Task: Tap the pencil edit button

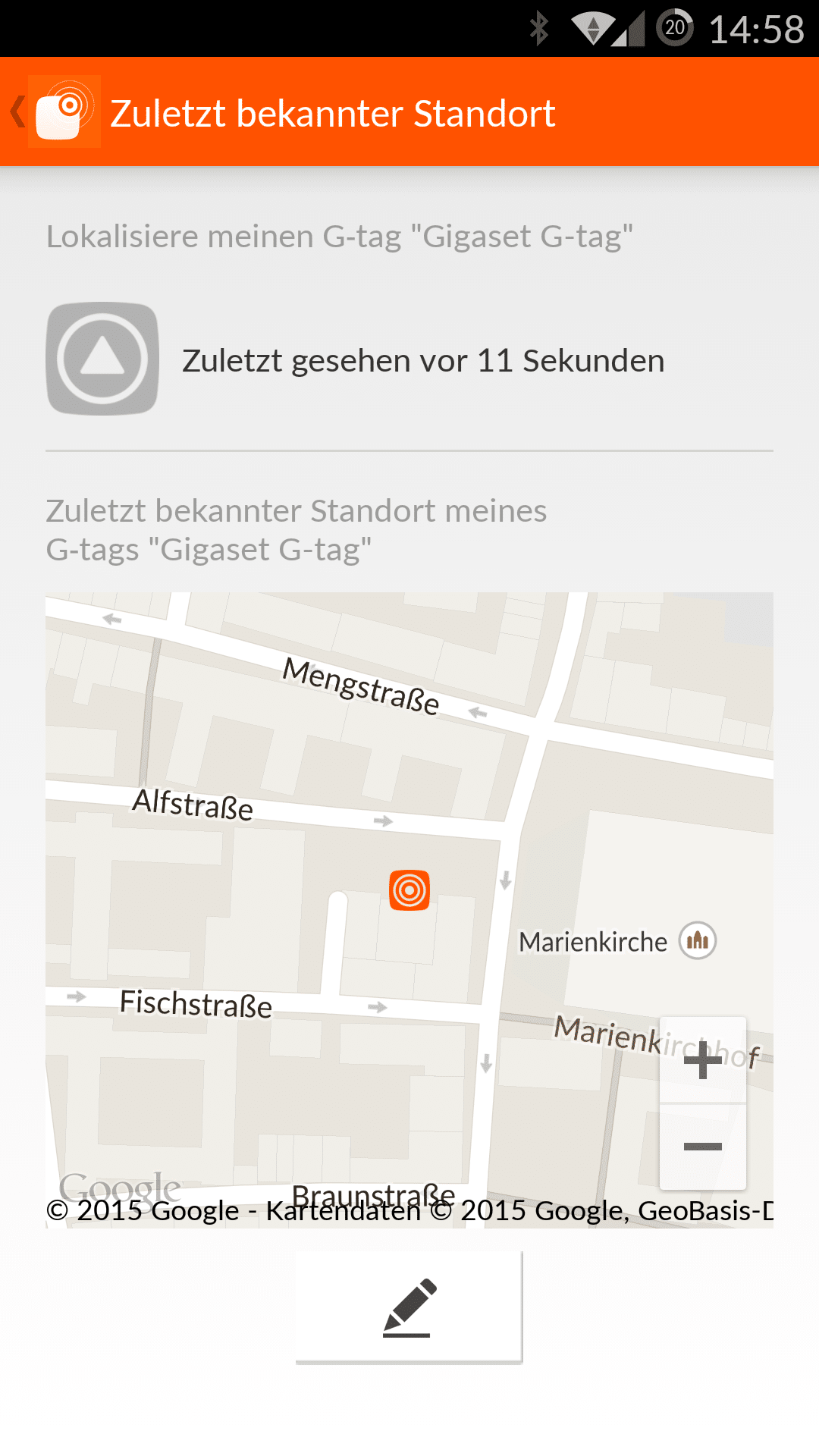Action: [409, 1307]
